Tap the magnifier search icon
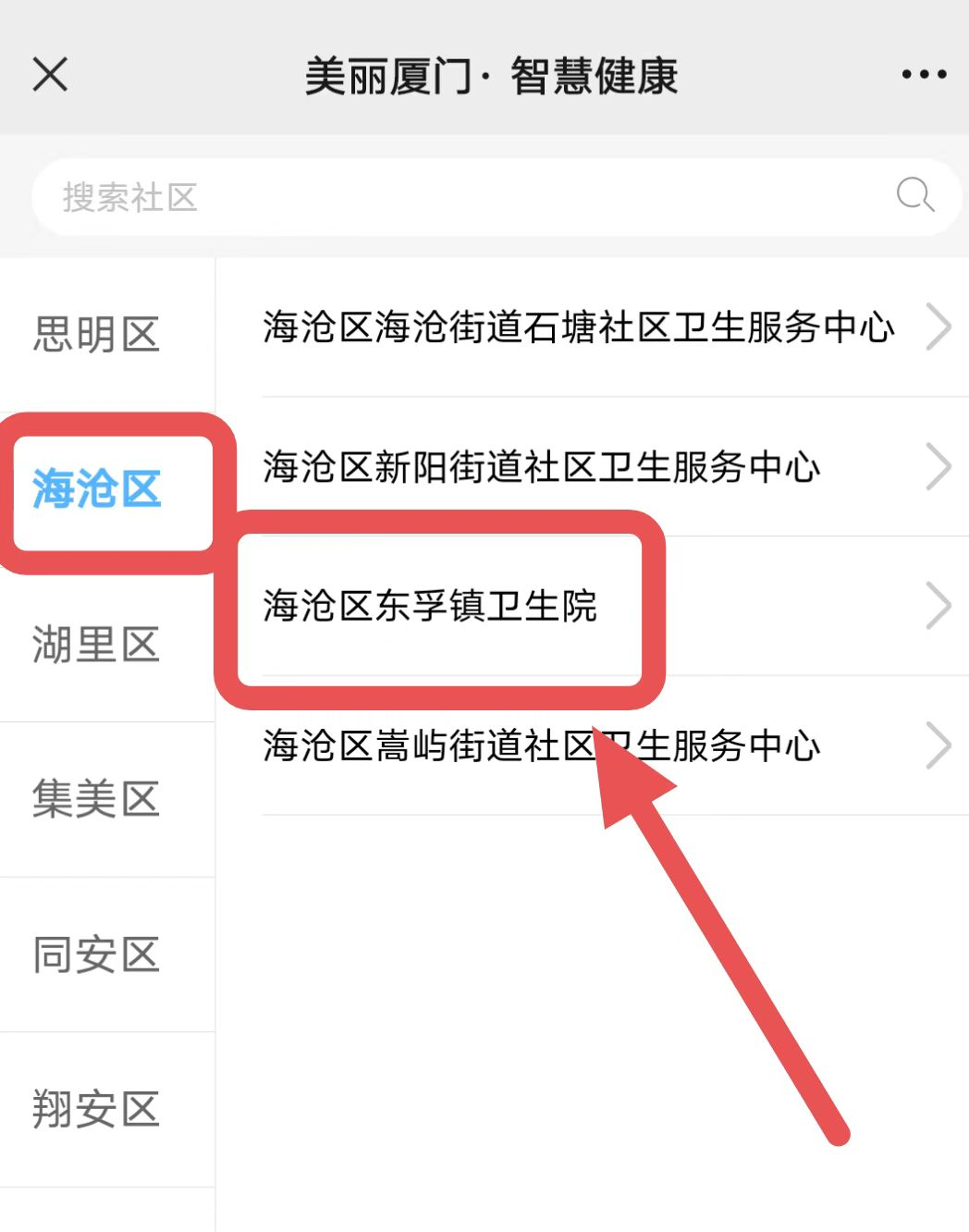This screenshot has width=969, height=1232. coord(914,195)
